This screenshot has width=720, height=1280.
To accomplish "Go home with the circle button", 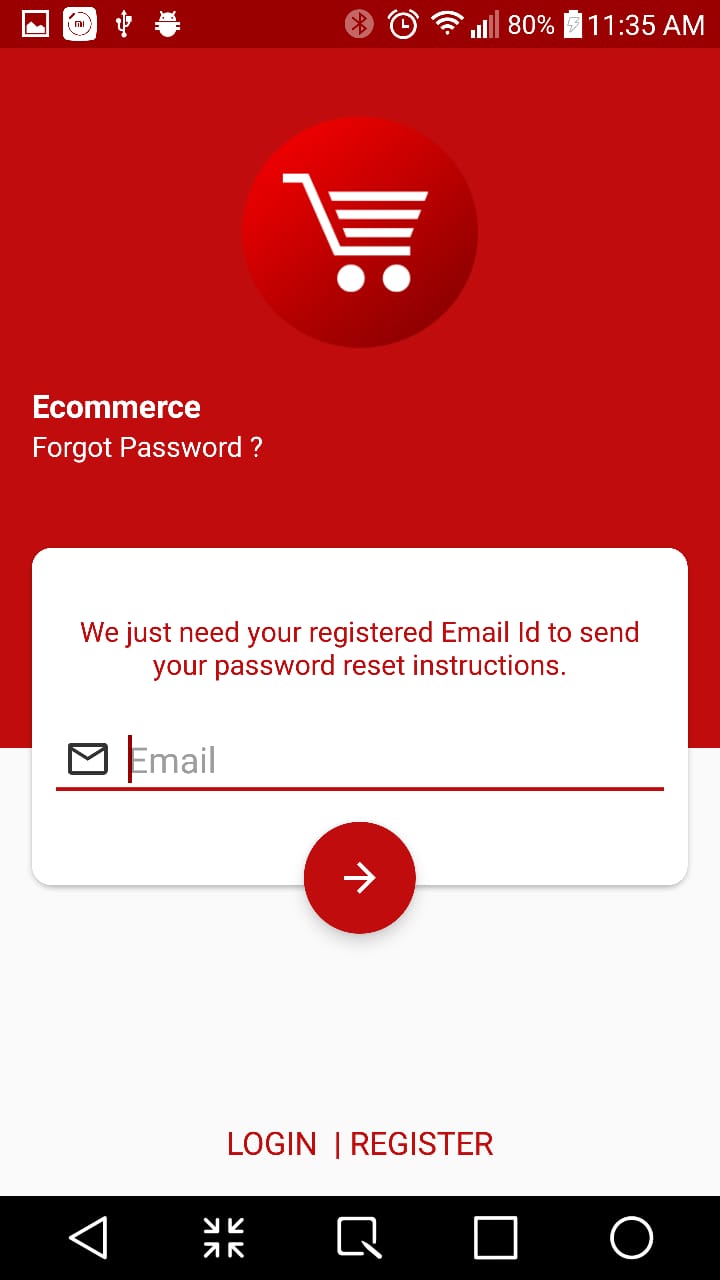I will tap(631, 1238).
